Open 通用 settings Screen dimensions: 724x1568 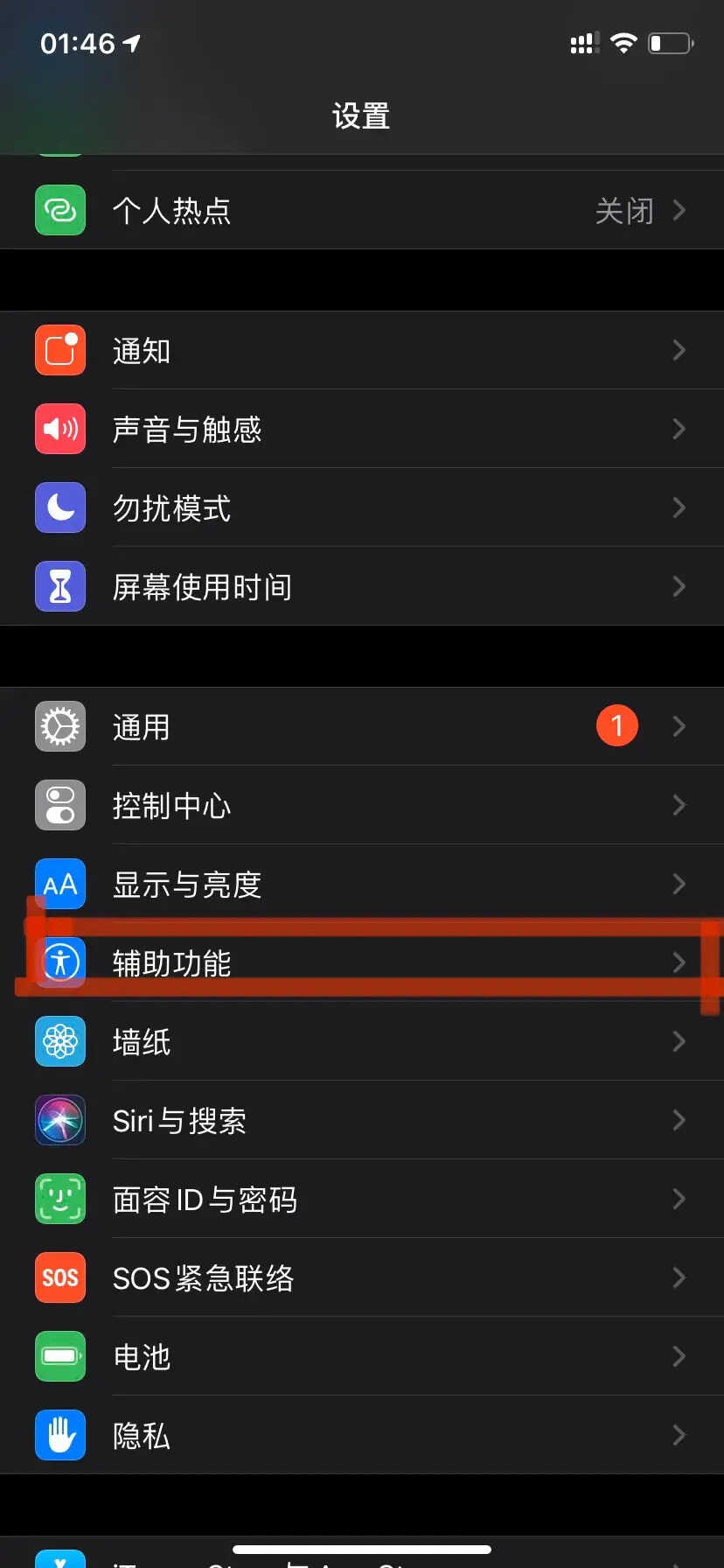pos(362,726)
